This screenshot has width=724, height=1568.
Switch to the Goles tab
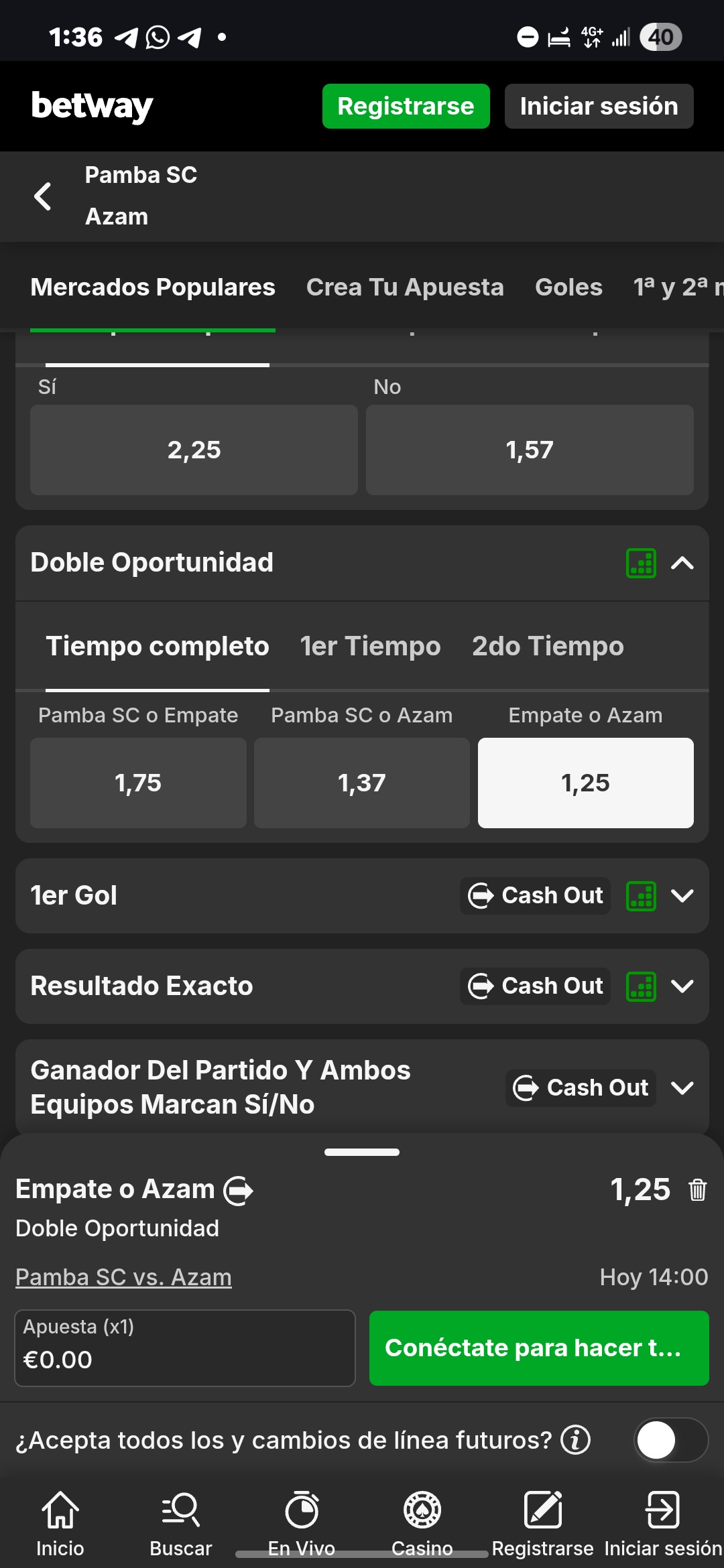568,287
